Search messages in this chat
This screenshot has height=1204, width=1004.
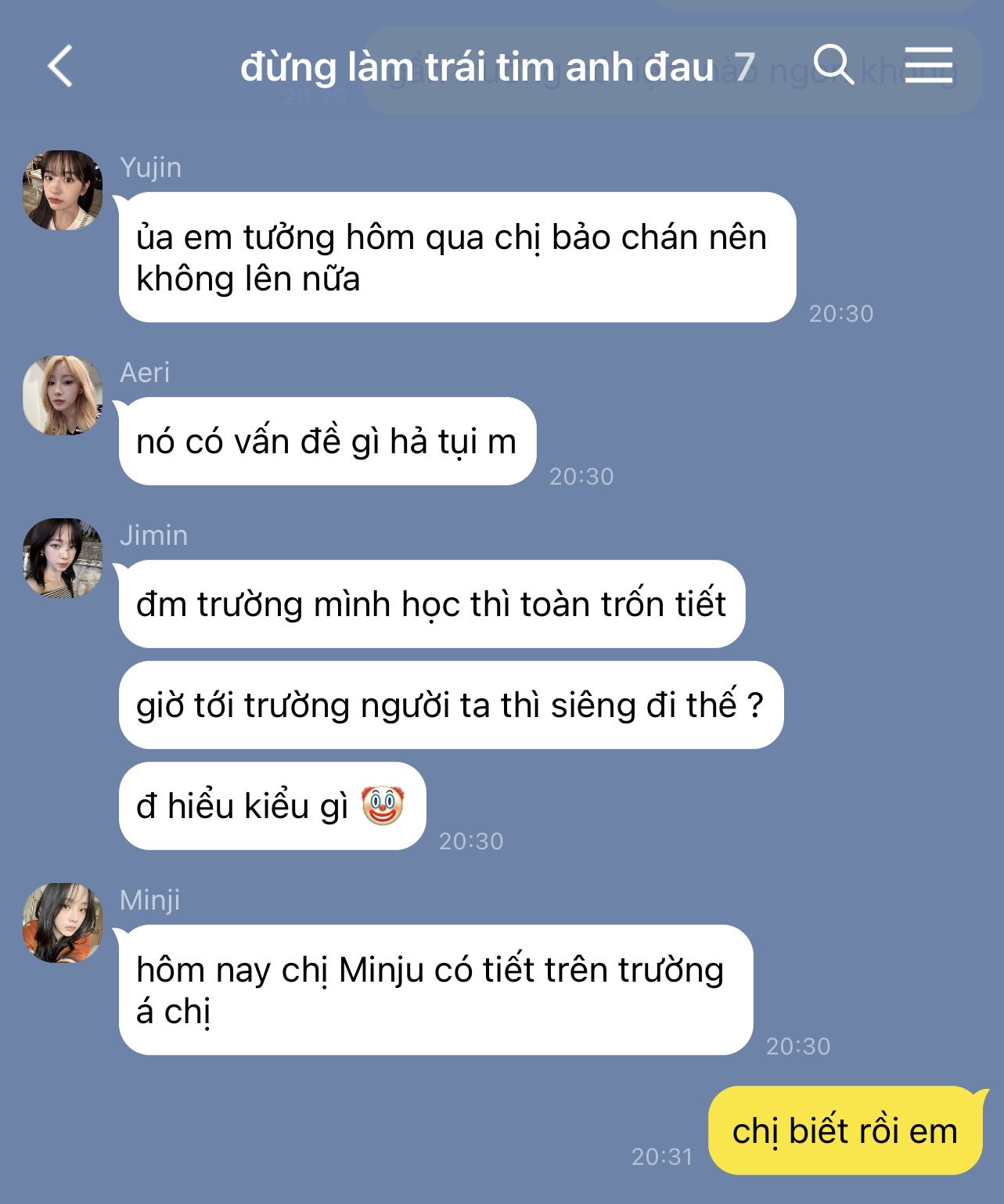tap(833, 64)
